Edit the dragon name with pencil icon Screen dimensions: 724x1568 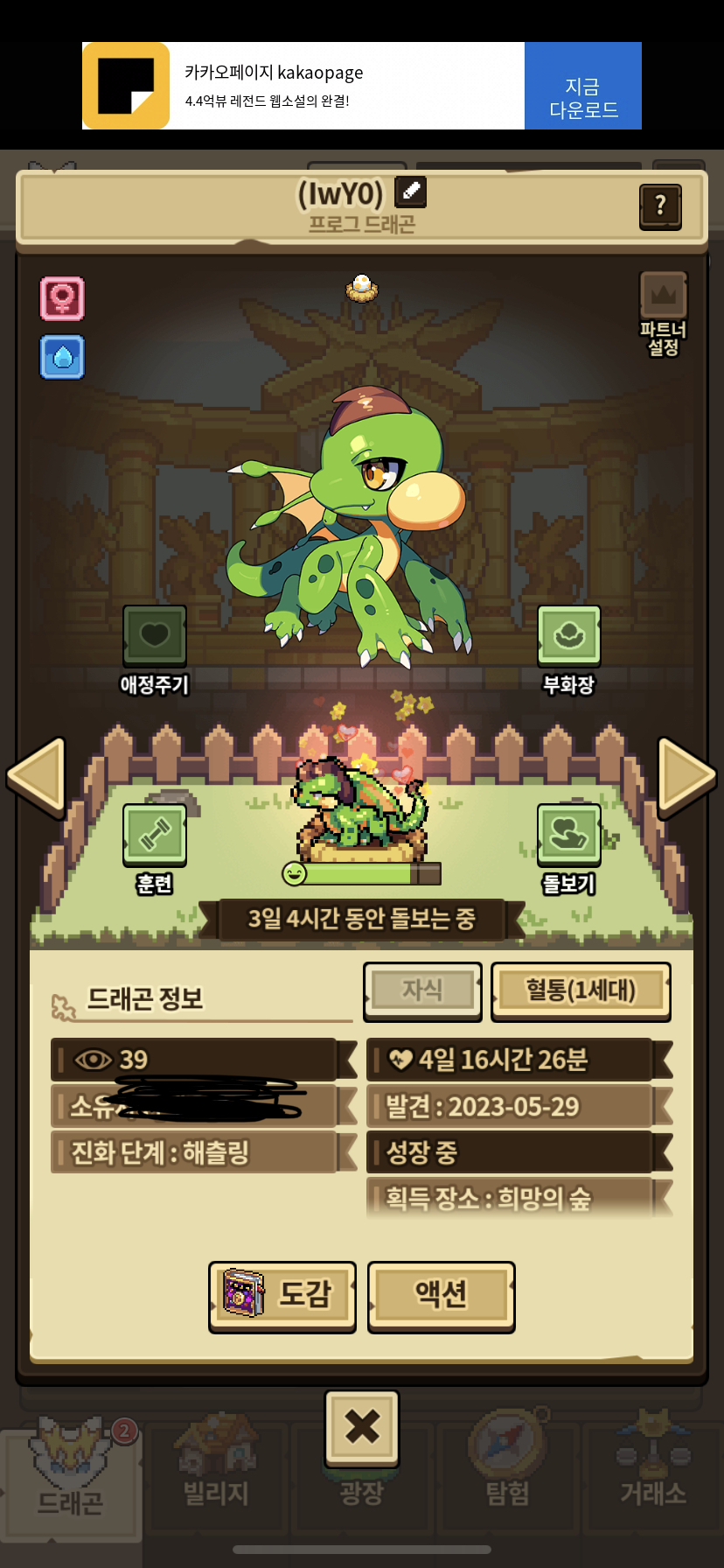coord(410,192)
